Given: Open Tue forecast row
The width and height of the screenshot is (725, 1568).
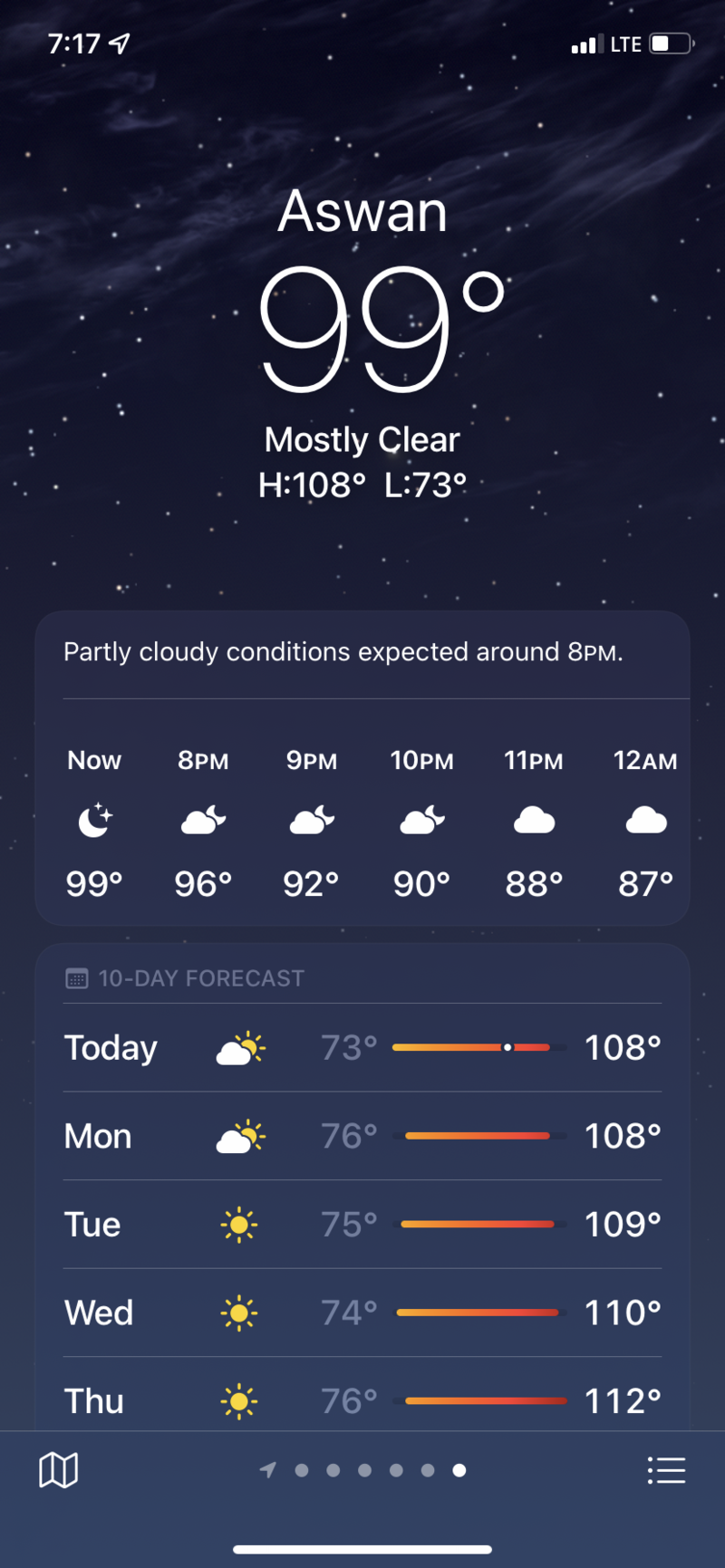Looking at the screenshot, I should (x=362, y=1225).
